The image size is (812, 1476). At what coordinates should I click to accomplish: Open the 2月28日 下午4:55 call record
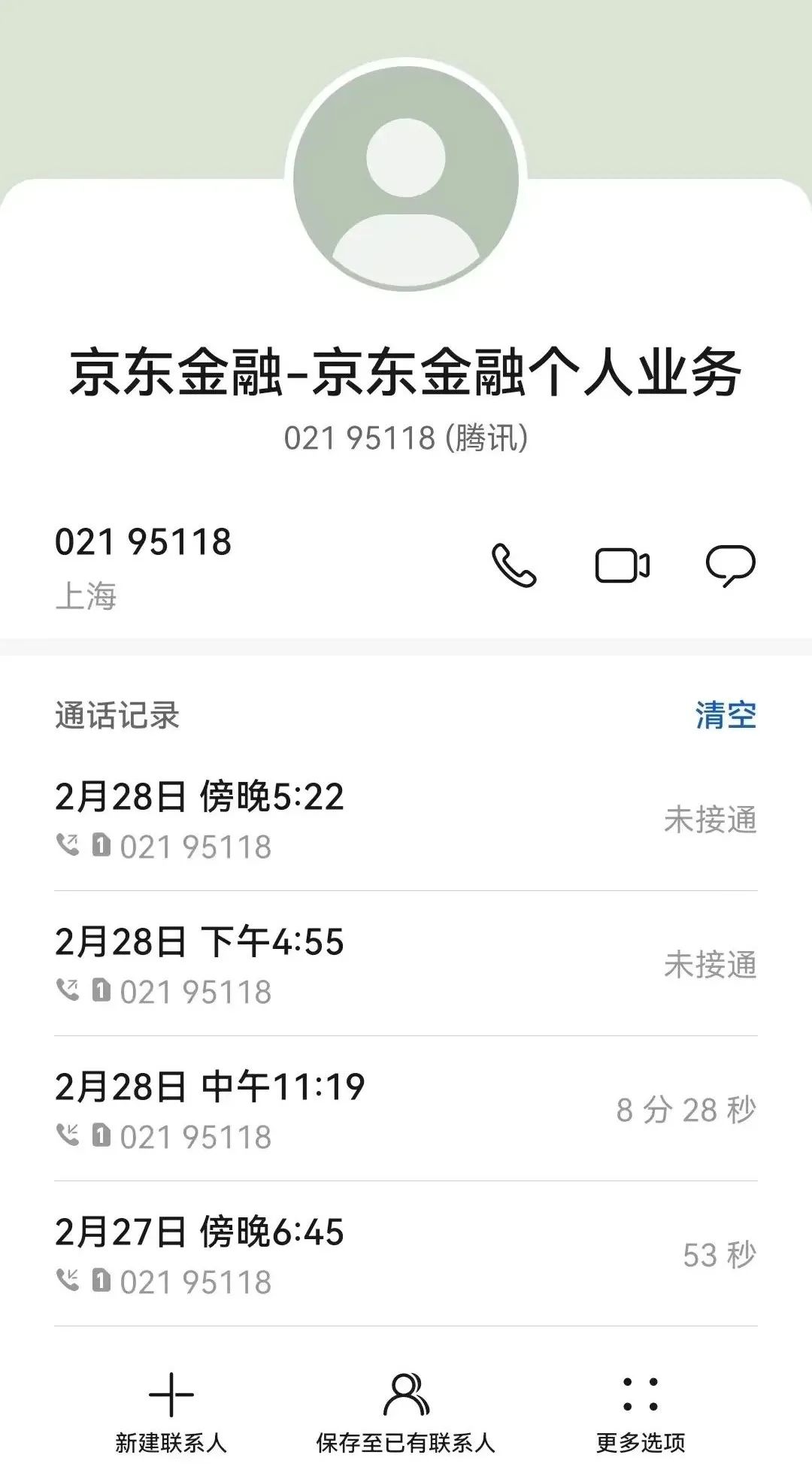tap(406, 965)
